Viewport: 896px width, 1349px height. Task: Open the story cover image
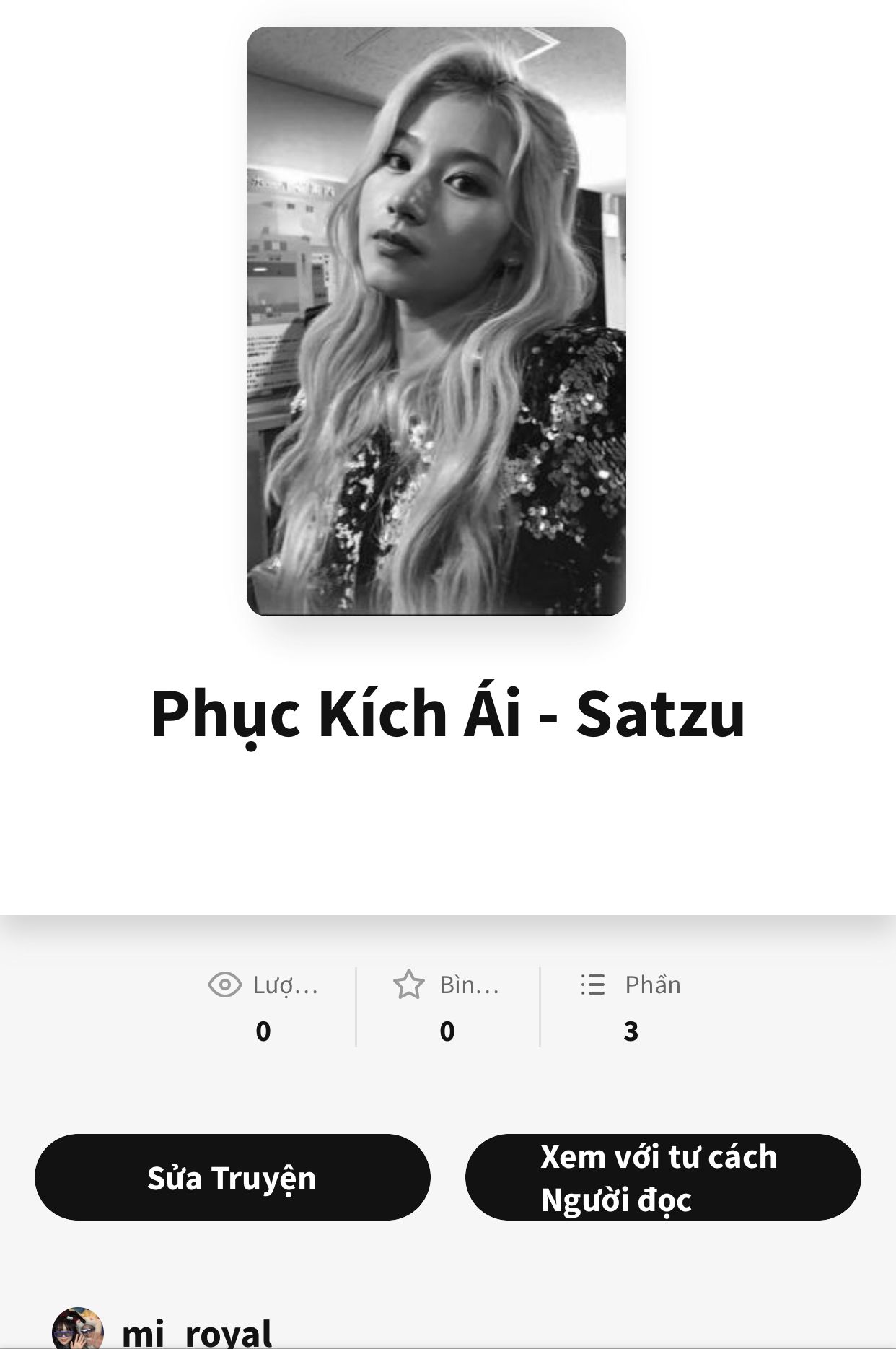pyautogui.click(x=436, y=321)
